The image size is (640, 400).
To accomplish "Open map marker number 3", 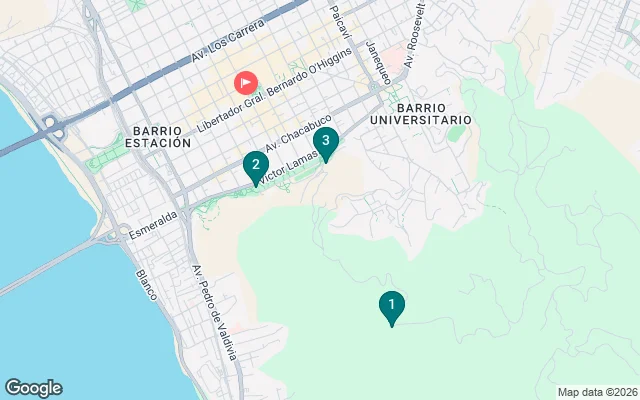I will (326, 144).
